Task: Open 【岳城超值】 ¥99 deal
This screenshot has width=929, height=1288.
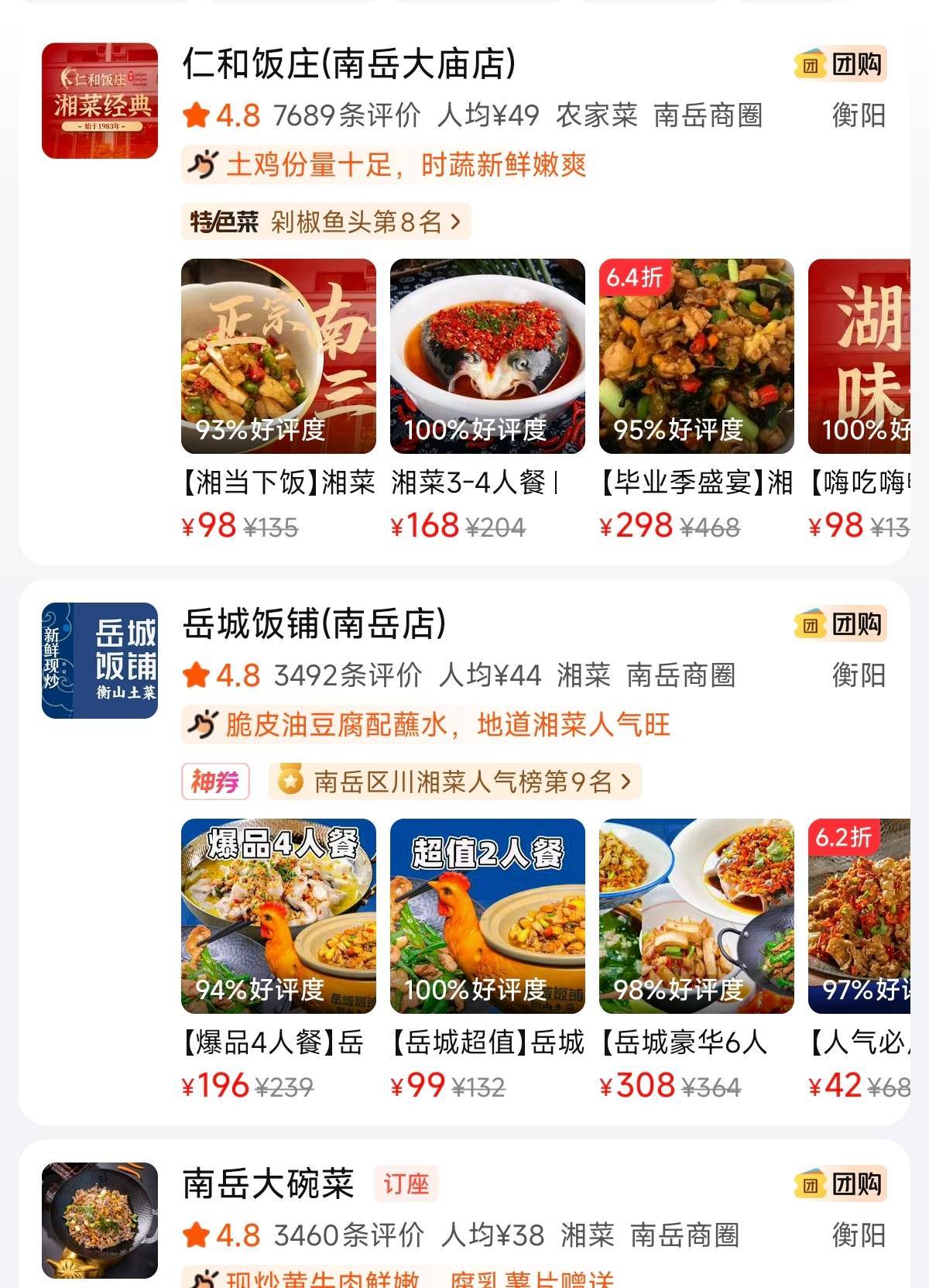Action: [x=488, y=916]
